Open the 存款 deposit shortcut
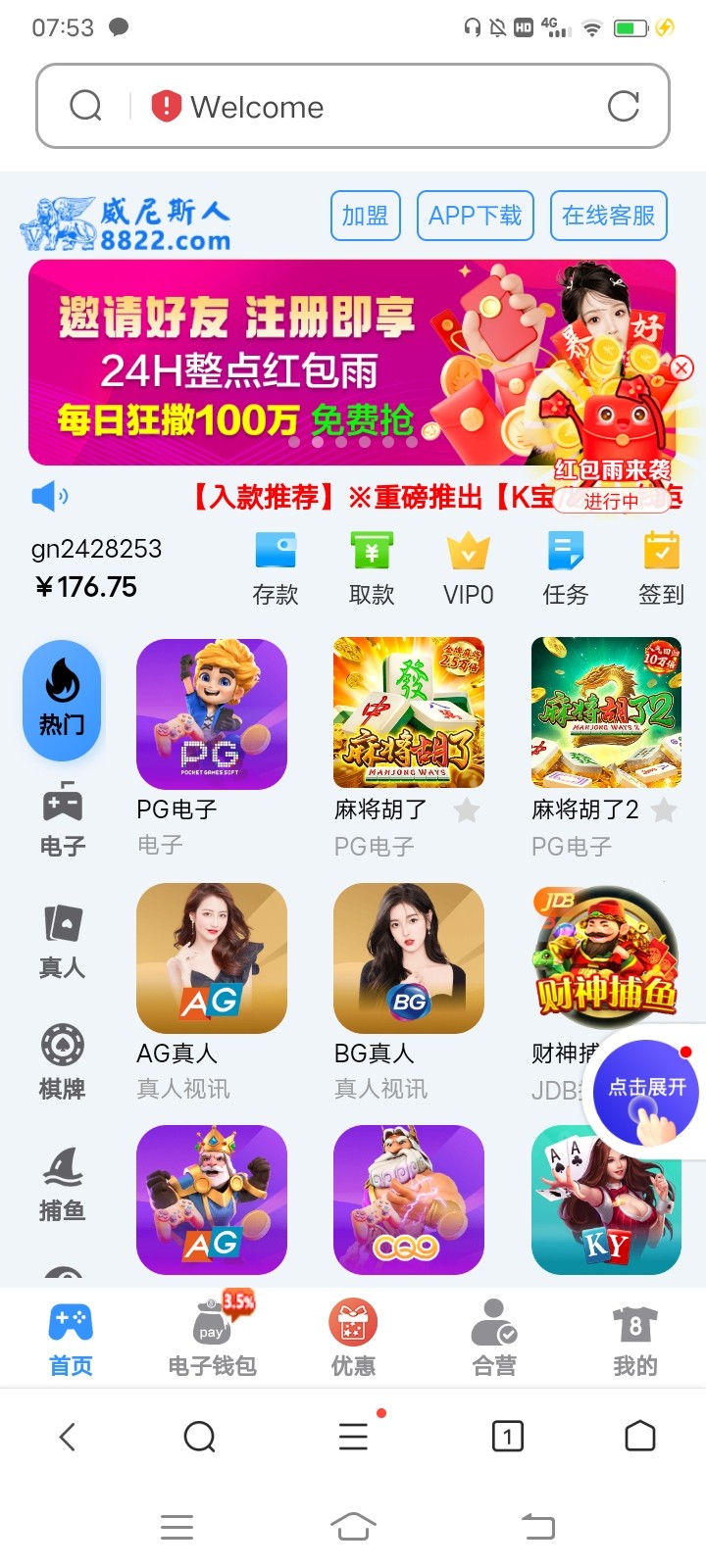 [276, 568]
